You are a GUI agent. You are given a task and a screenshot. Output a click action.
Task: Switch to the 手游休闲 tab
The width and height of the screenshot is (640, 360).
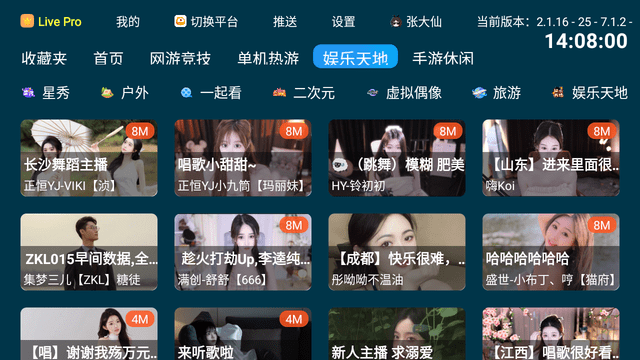(x=443, y=58)
